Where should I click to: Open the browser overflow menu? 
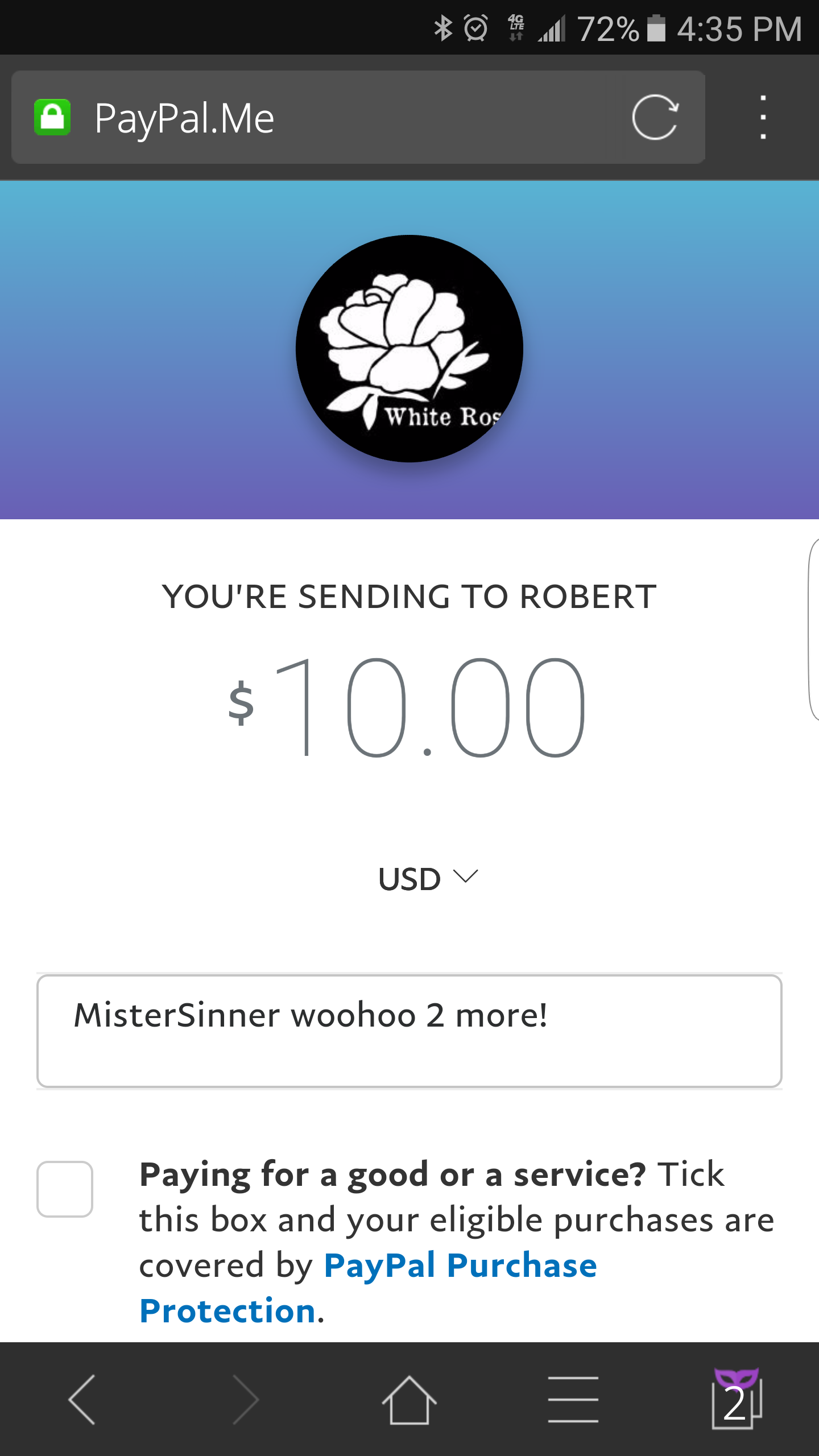[763, 117]
